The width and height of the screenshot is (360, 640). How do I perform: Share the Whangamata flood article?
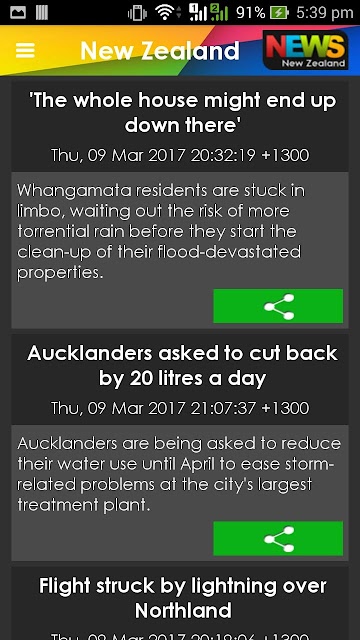278,306
